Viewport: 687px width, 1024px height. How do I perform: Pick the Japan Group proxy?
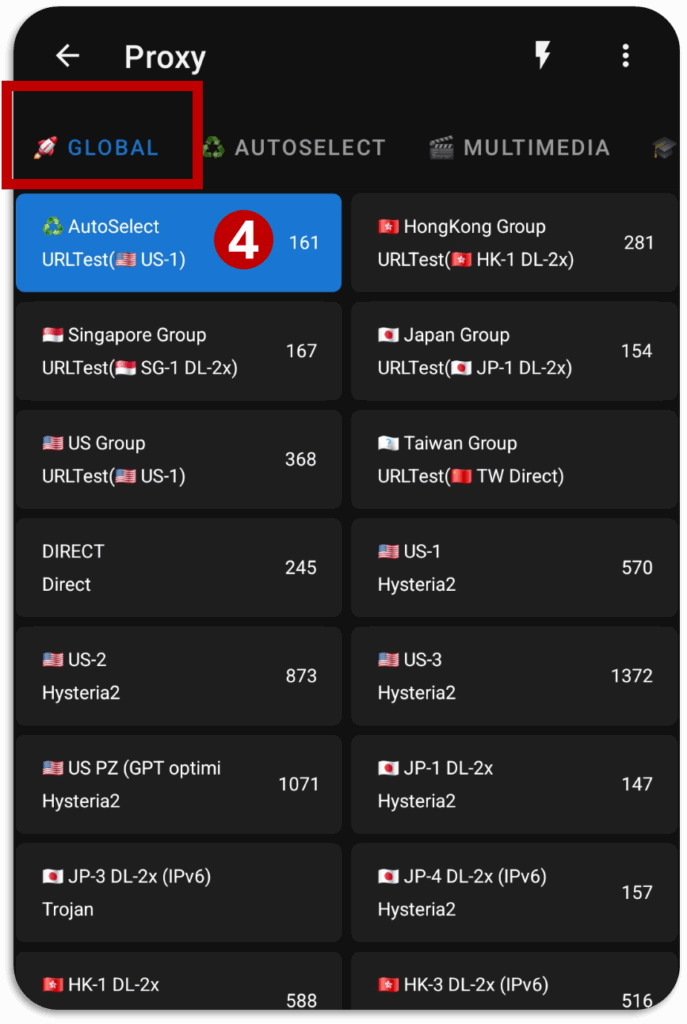[514, 351]
